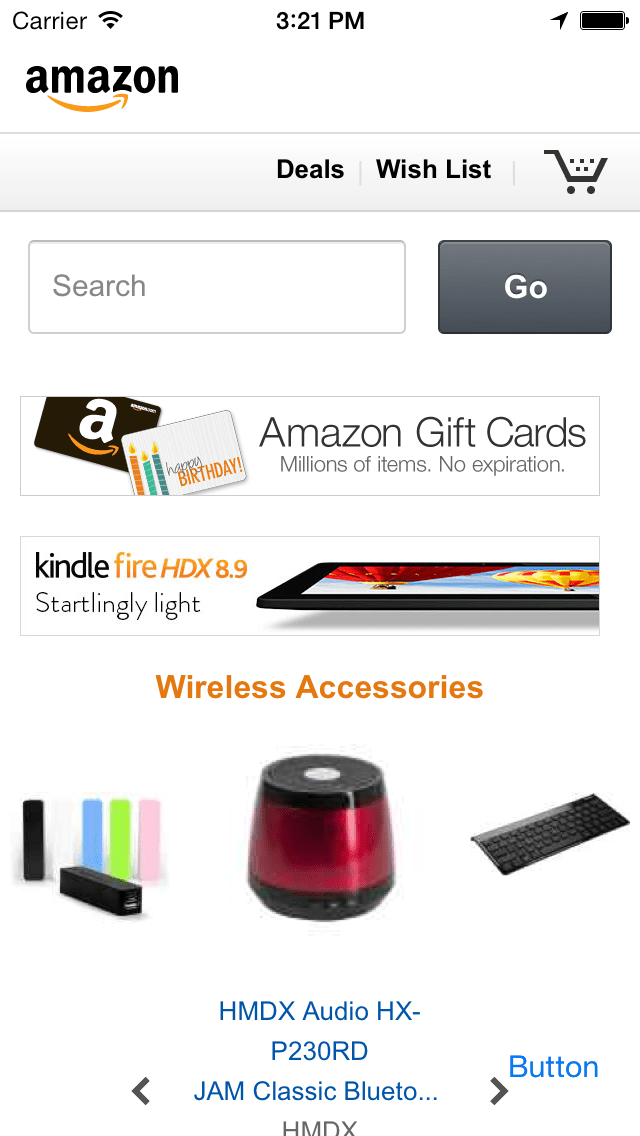Screen dimensions: 640x1136
Task: Tap the blue Button link
Action: (x=553, y=1067)
